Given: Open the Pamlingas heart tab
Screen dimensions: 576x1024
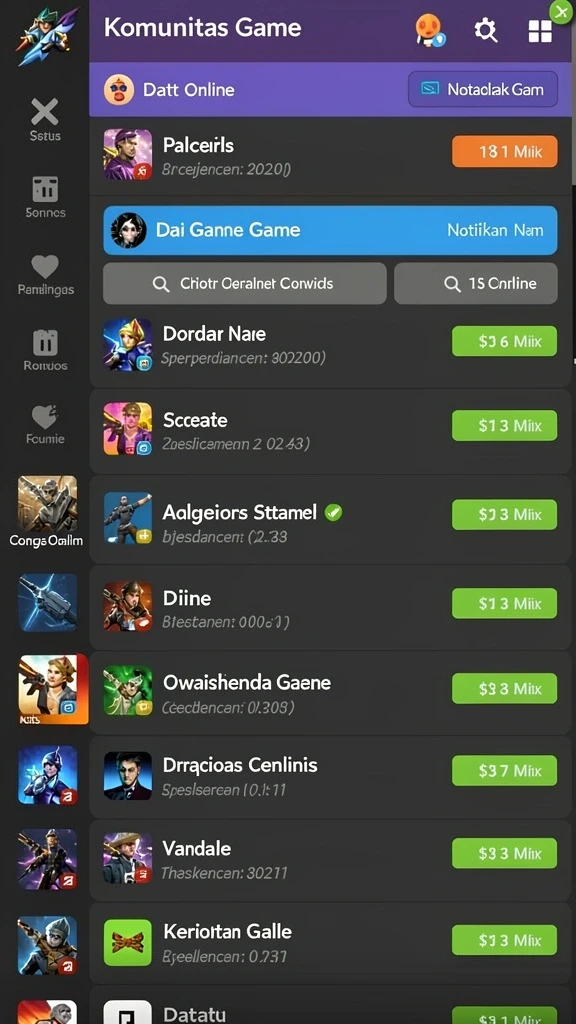Looking at the screenshot, I should (44, 274).
